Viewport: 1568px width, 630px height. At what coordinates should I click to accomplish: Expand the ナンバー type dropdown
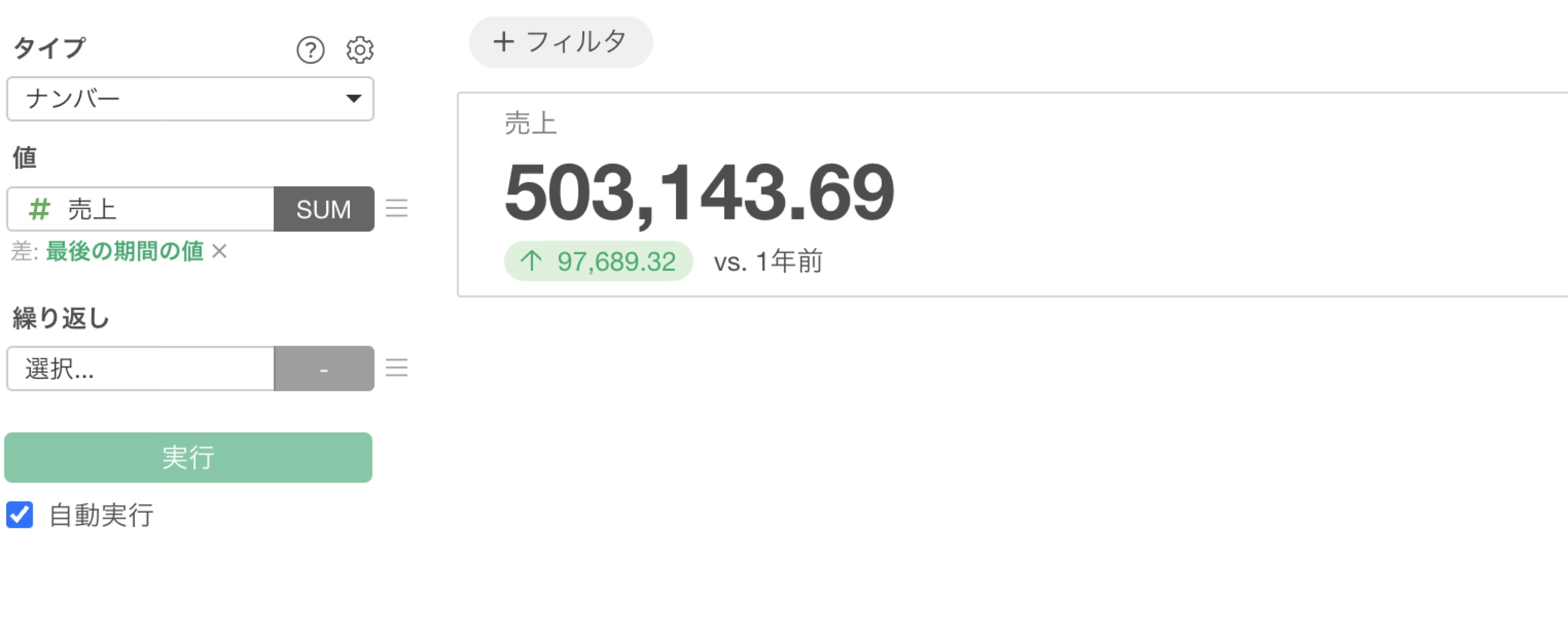(x=190, y=99)
